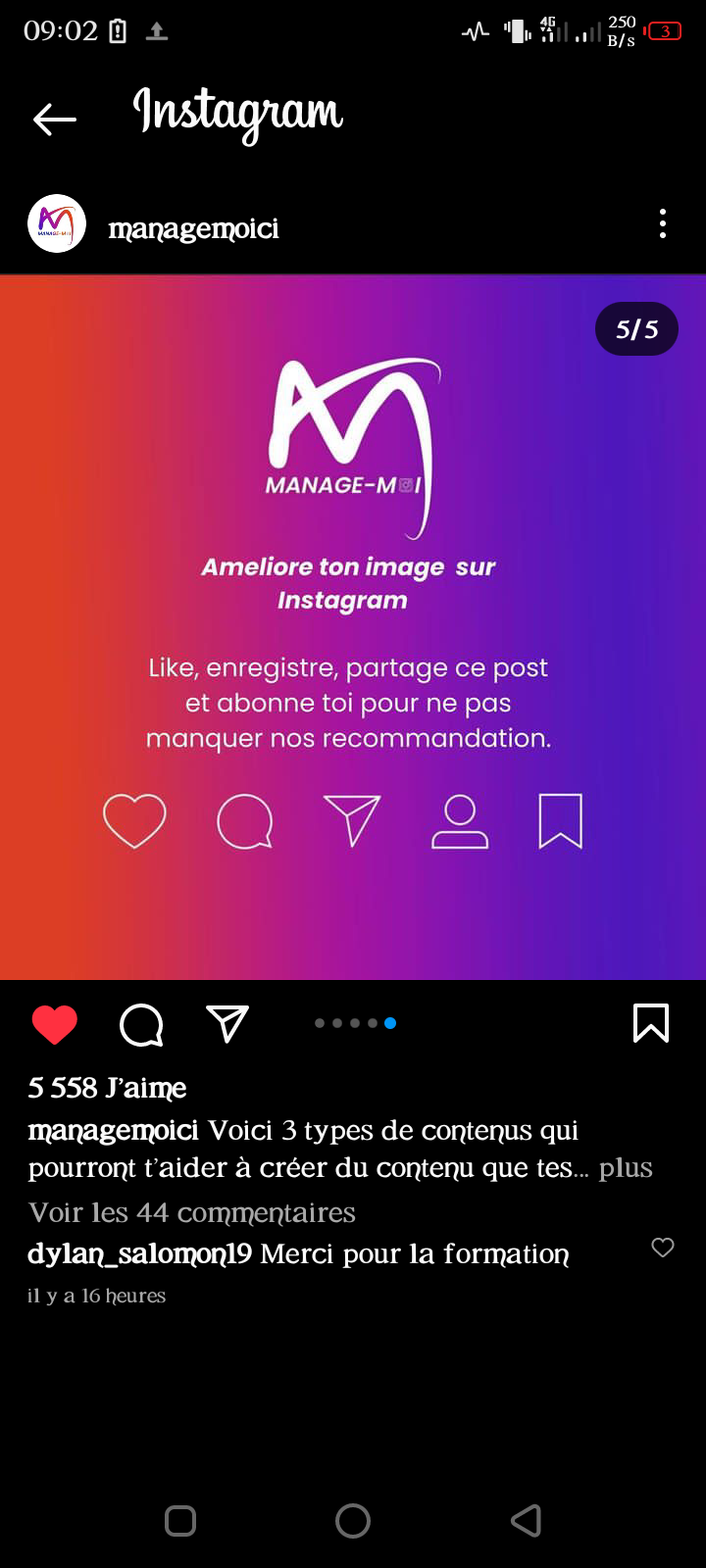View the 5 558 J'aime likes list
The height and width of the screenshot is (1568, 706).
pyautogui.click(x=107, y=1088)
